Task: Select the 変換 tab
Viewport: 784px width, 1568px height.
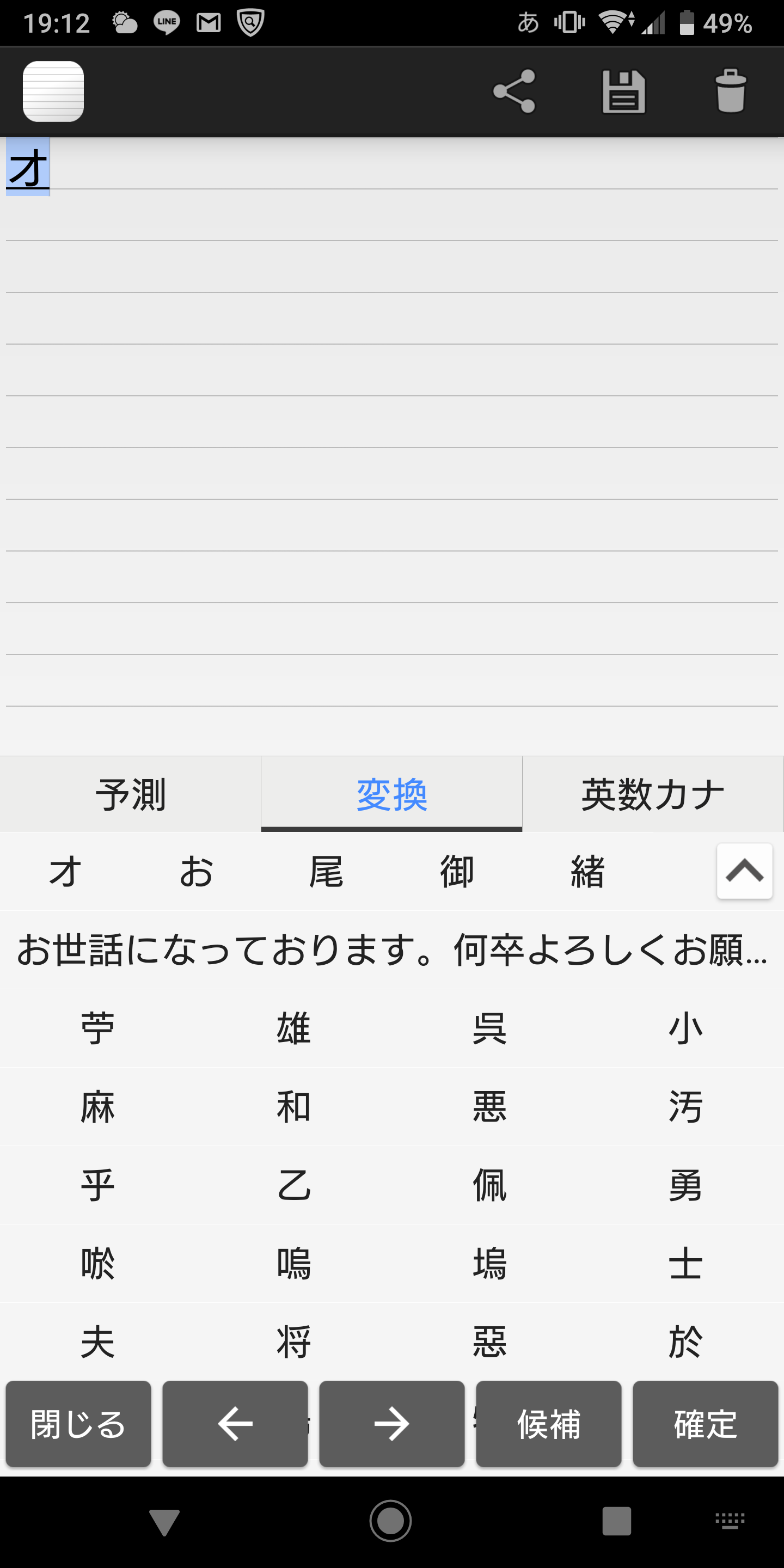Action: [x=391, y=794]
